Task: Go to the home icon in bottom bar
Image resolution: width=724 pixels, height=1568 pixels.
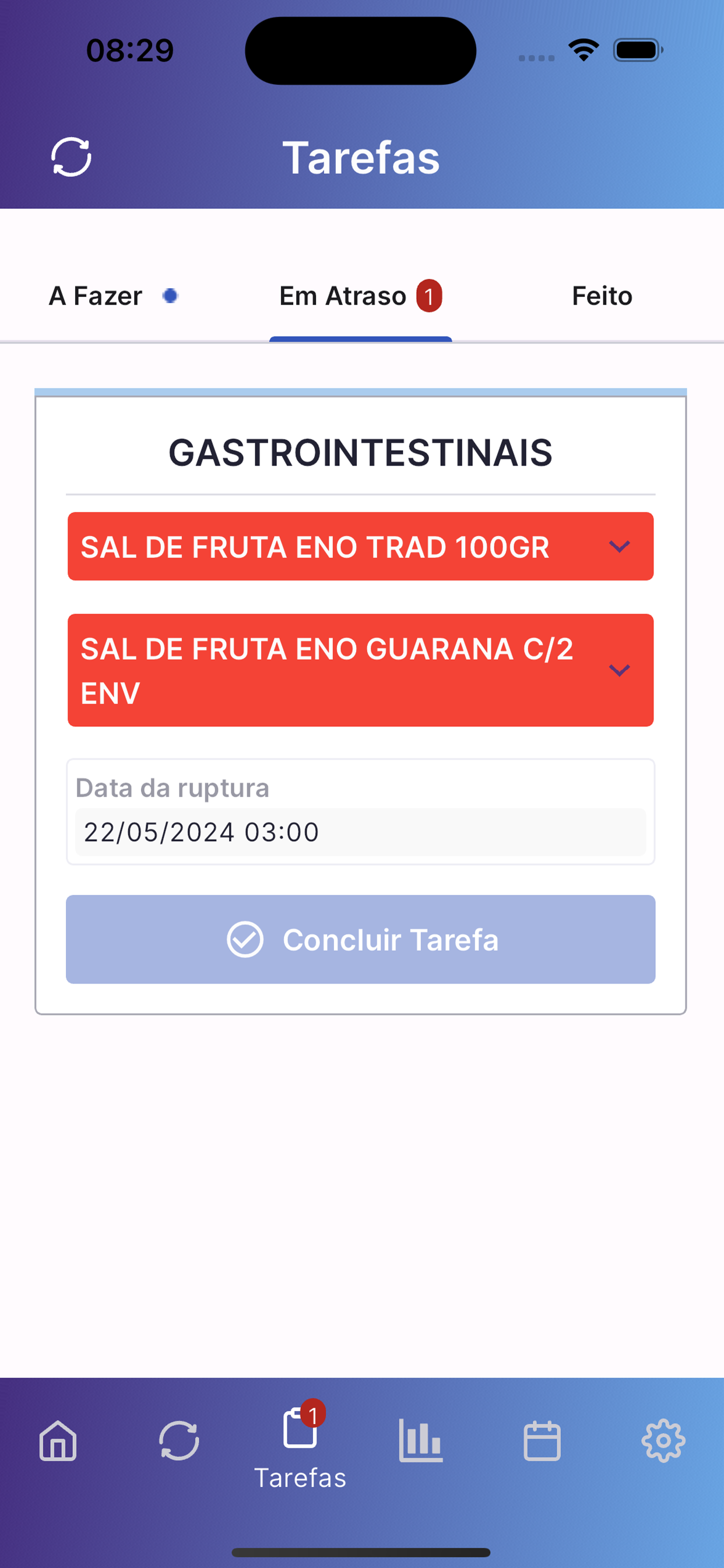Action: point(58,1441)
